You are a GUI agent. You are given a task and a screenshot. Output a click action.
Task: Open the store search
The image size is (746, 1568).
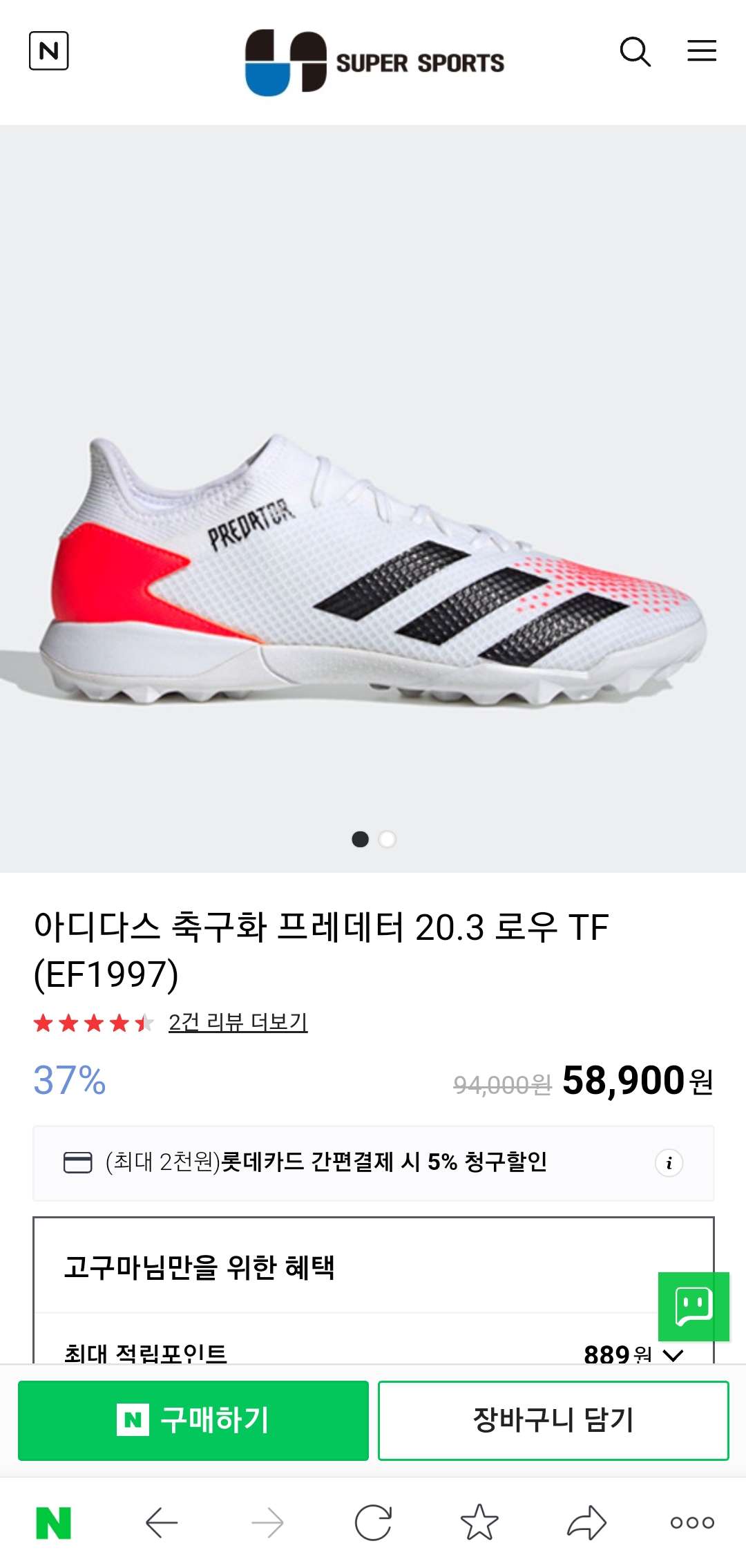(x=635, y=52)
